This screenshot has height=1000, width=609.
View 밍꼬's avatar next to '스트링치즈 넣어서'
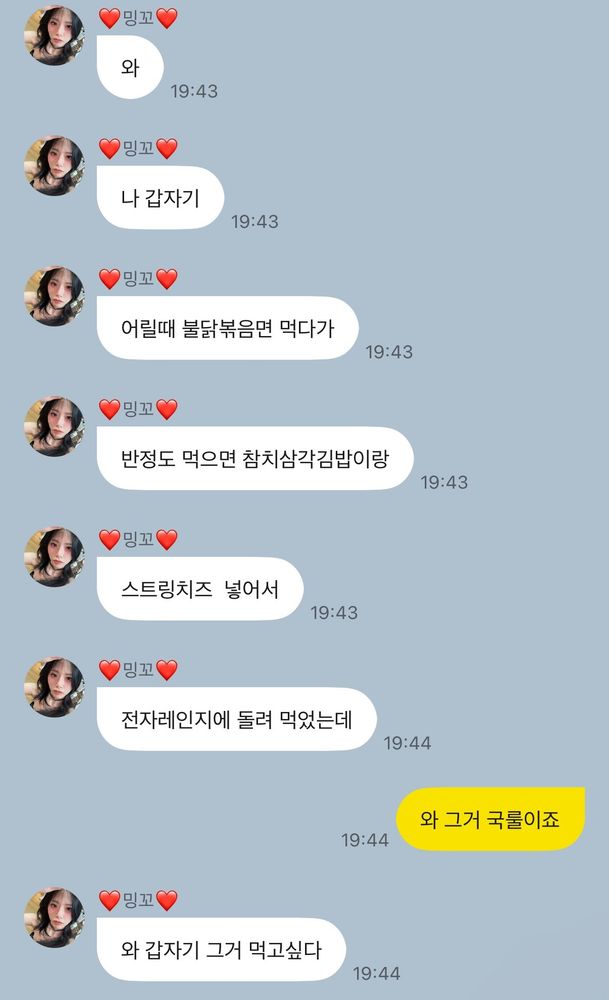54,557
